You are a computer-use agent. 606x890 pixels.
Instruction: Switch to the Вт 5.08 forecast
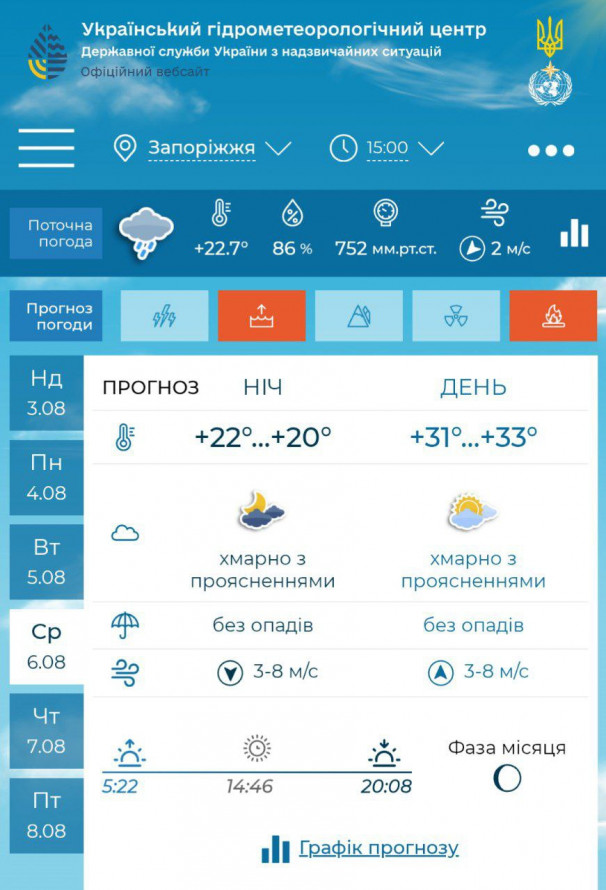(x=46, y=561)
